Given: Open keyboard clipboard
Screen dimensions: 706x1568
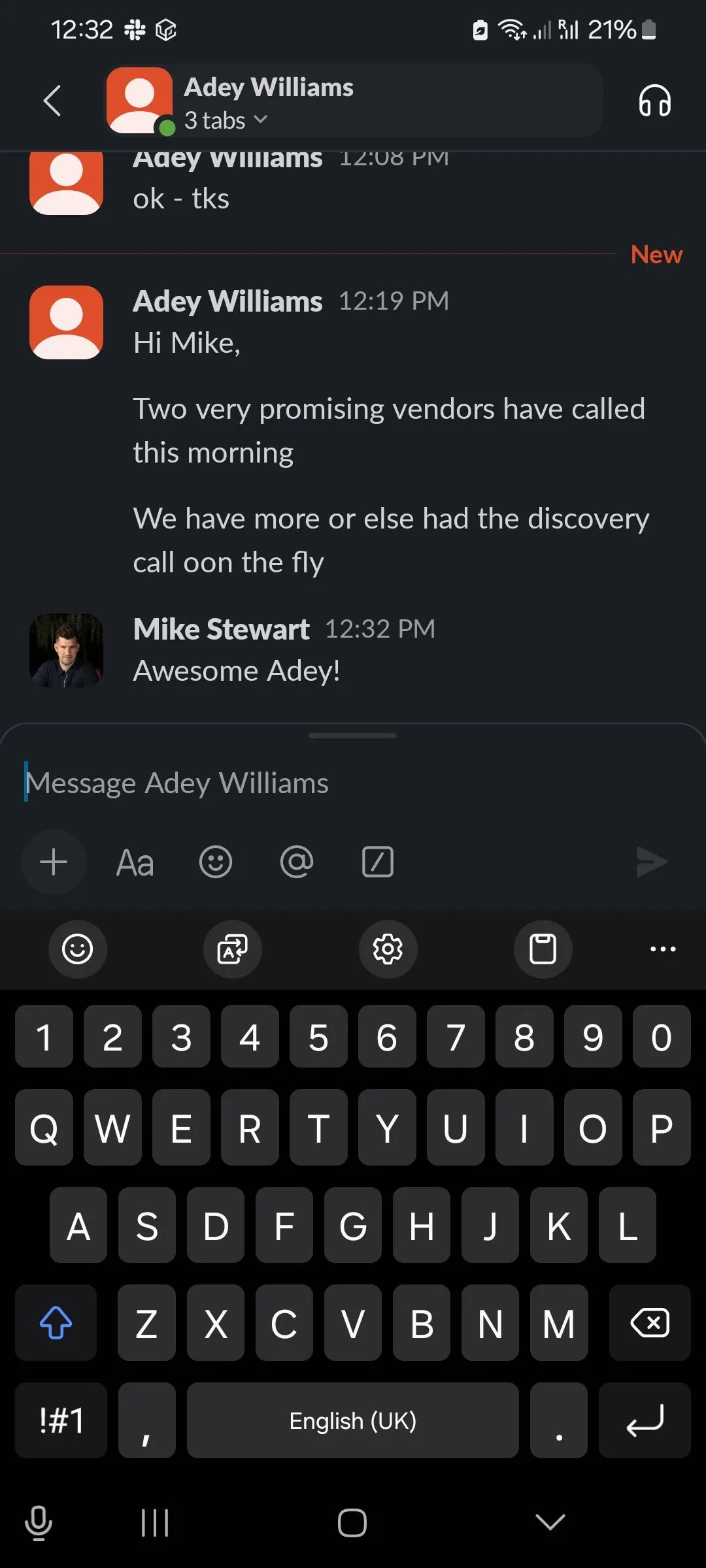Looking at the screenshot, I should 543,949.
